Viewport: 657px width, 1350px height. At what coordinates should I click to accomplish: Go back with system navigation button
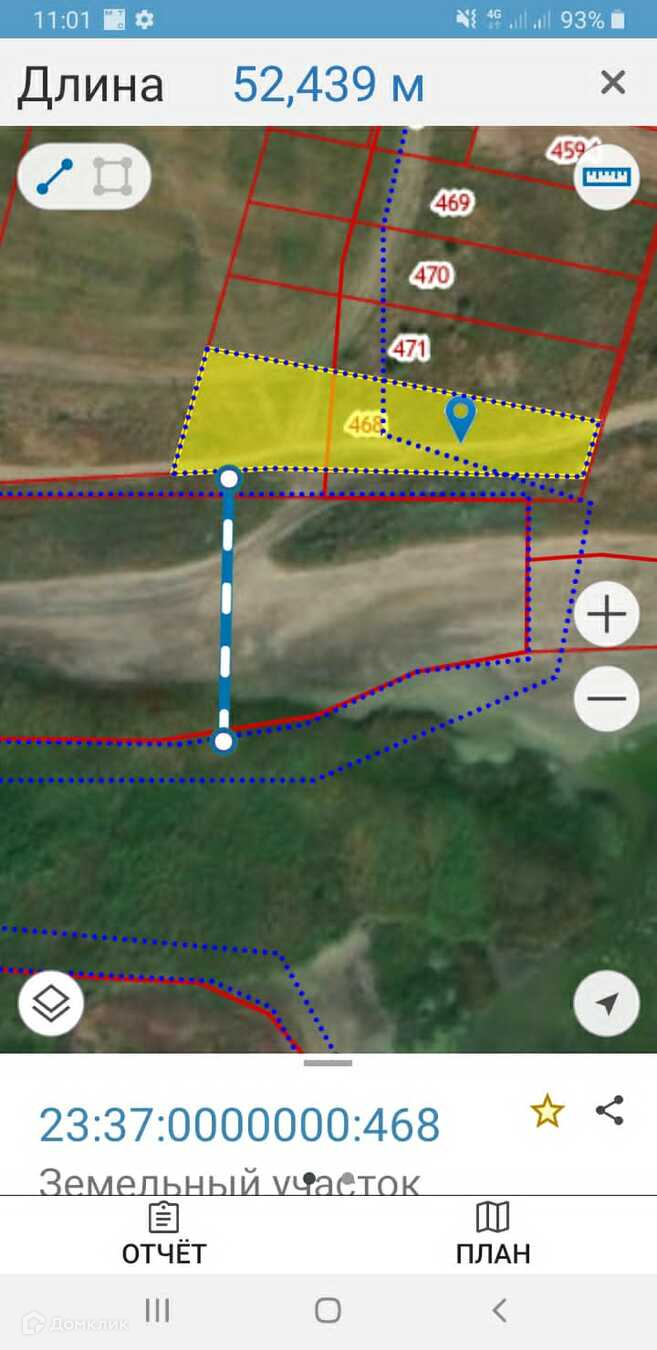coord(500,1310)
